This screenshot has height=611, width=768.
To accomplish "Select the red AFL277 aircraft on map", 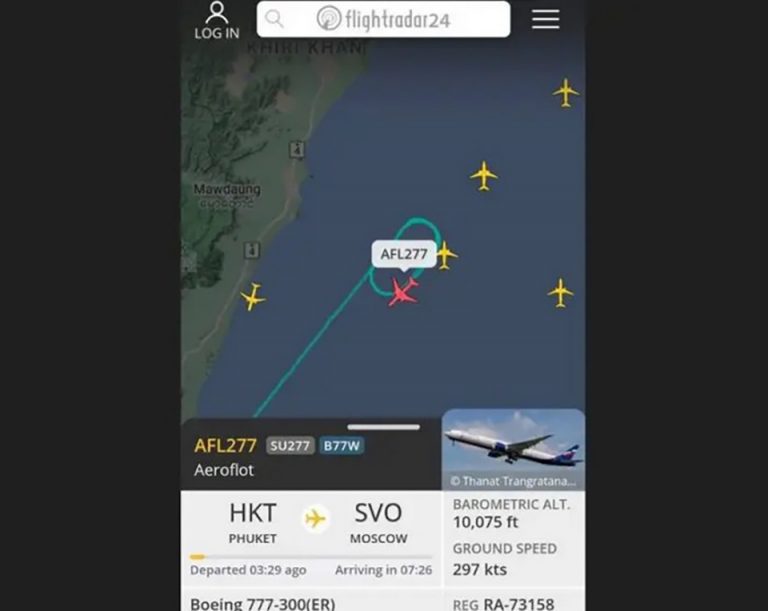I will pyautogui.click(x=403, y=291).
